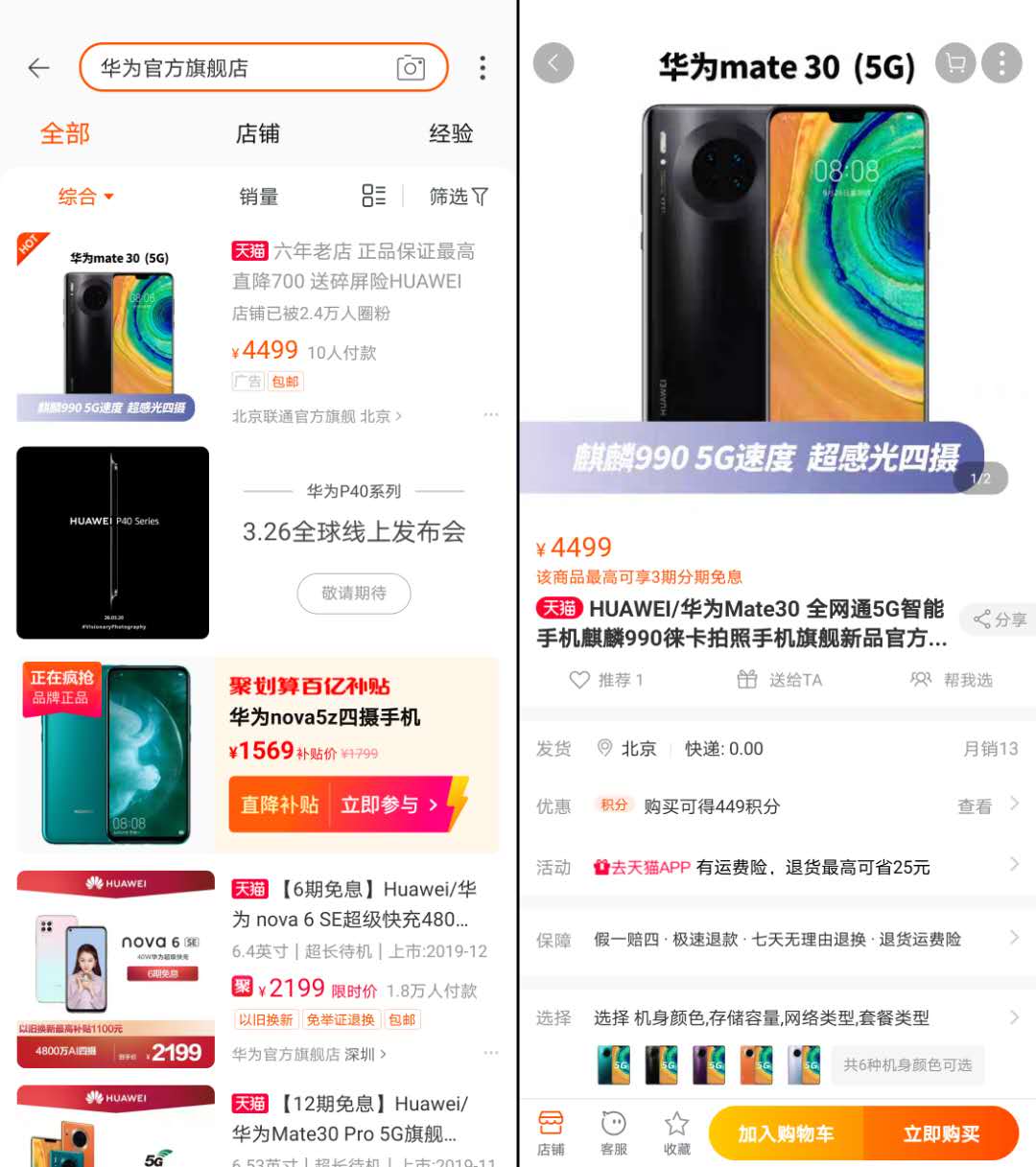Screen dimensions: 1036x1167
Task: Switch to the 店铺 tab
Action: [259, 134]
